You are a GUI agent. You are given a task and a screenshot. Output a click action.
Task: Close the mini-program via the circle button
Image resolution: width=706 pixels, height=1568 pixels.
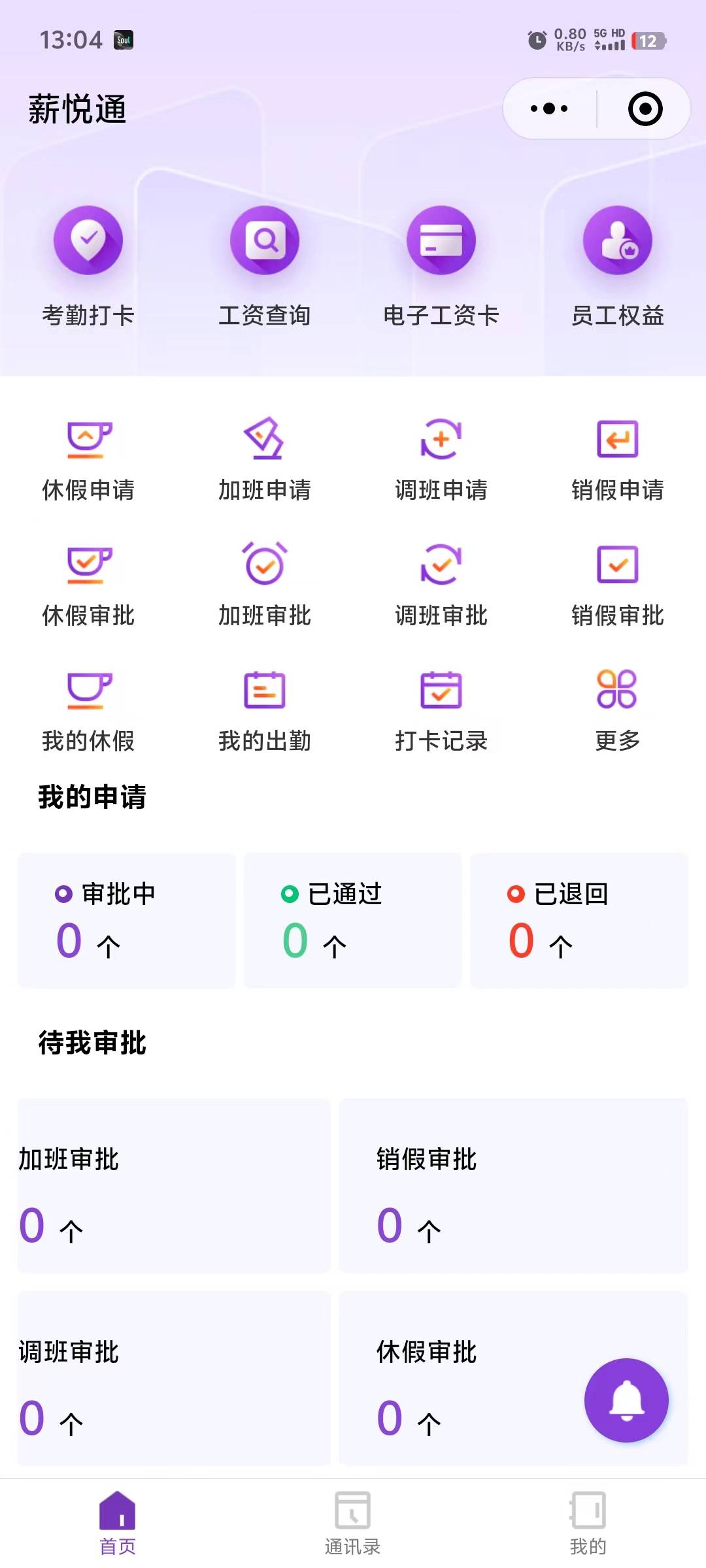(645, 108)
